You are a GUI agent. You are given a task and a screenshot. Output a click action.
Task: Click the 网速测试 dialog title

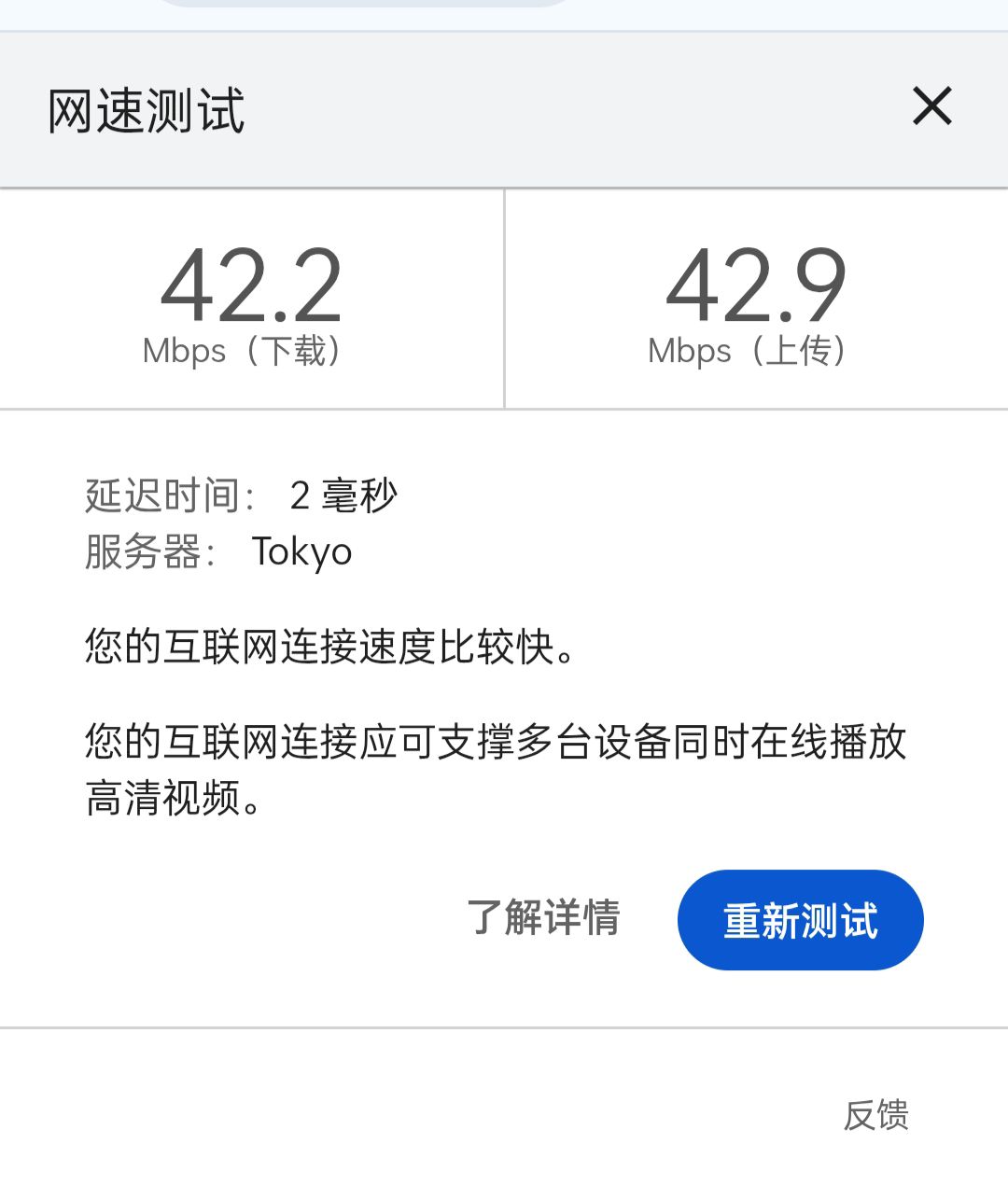pyautogui.click(x=146, y=110)
